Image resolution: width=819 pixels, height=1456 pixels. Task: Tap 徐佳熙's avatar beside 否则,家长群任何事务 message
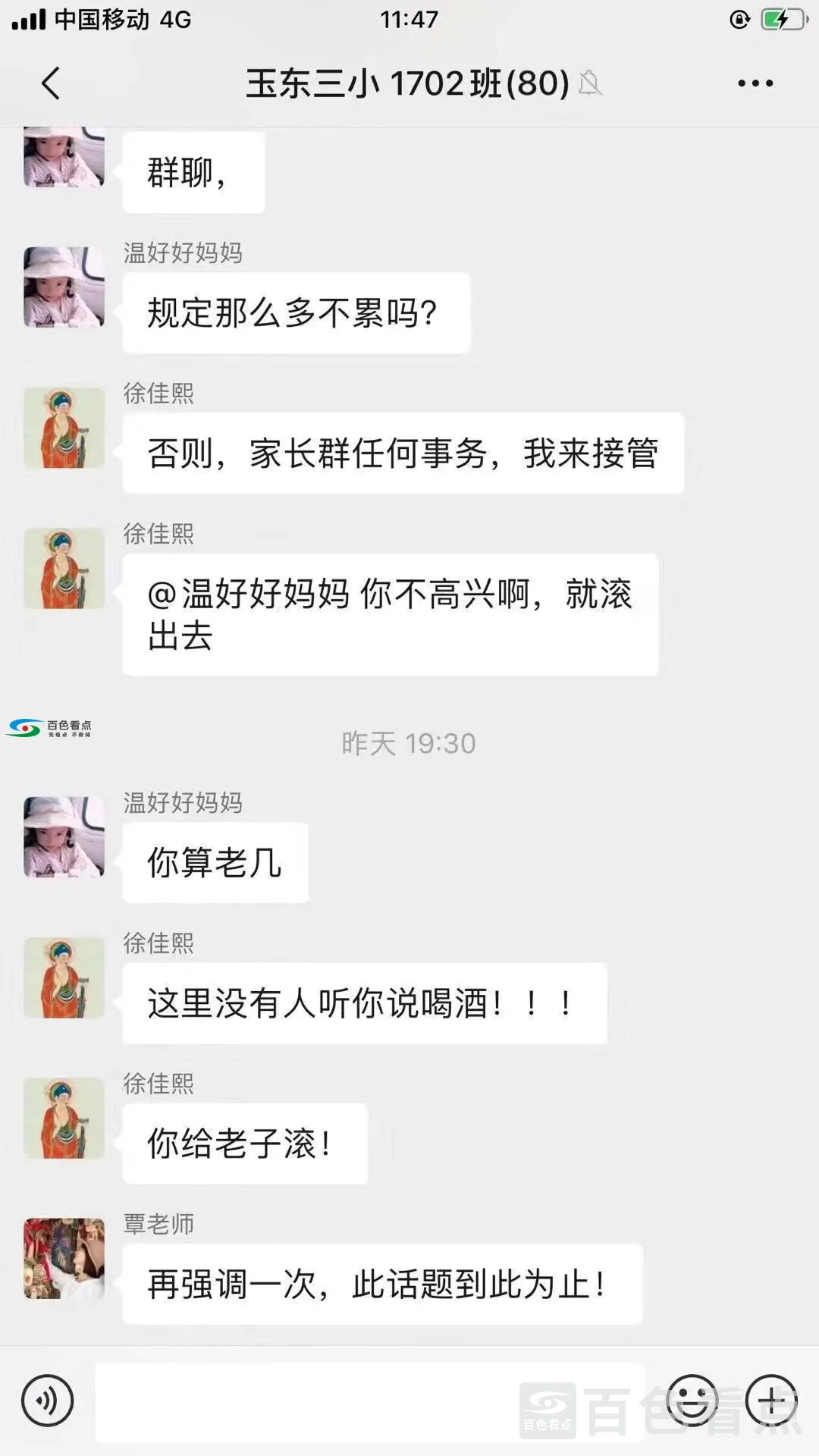coord(64,428)
